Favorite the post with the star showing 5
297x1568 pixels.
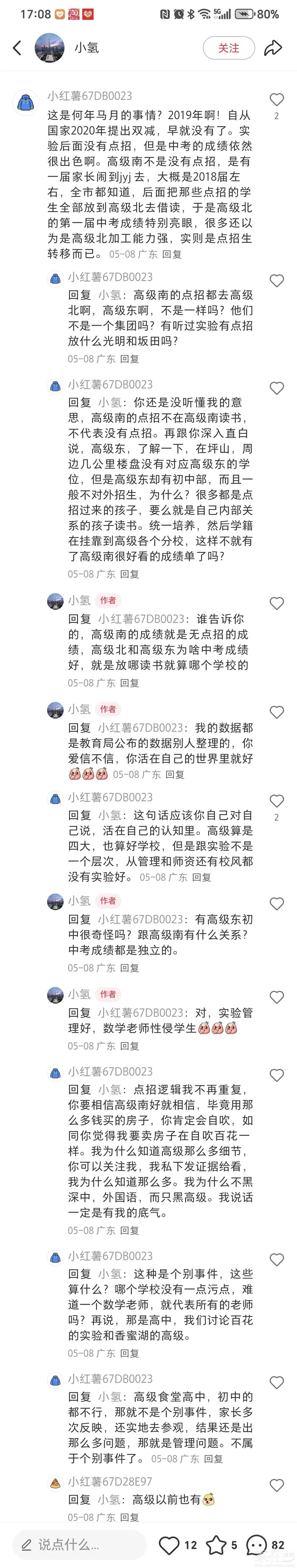pyautogui.click(x=217, y=1544)
